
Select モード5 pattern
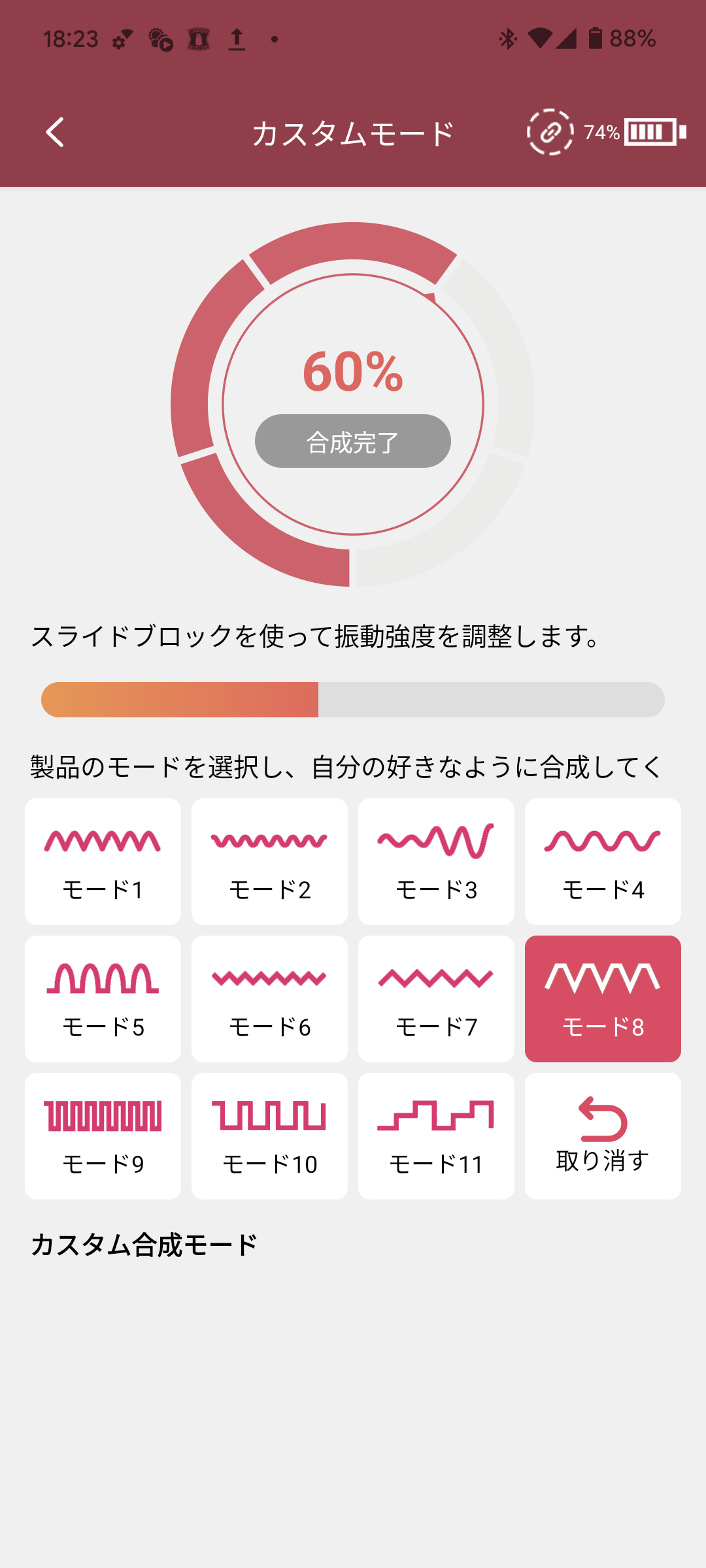(103, 999)
